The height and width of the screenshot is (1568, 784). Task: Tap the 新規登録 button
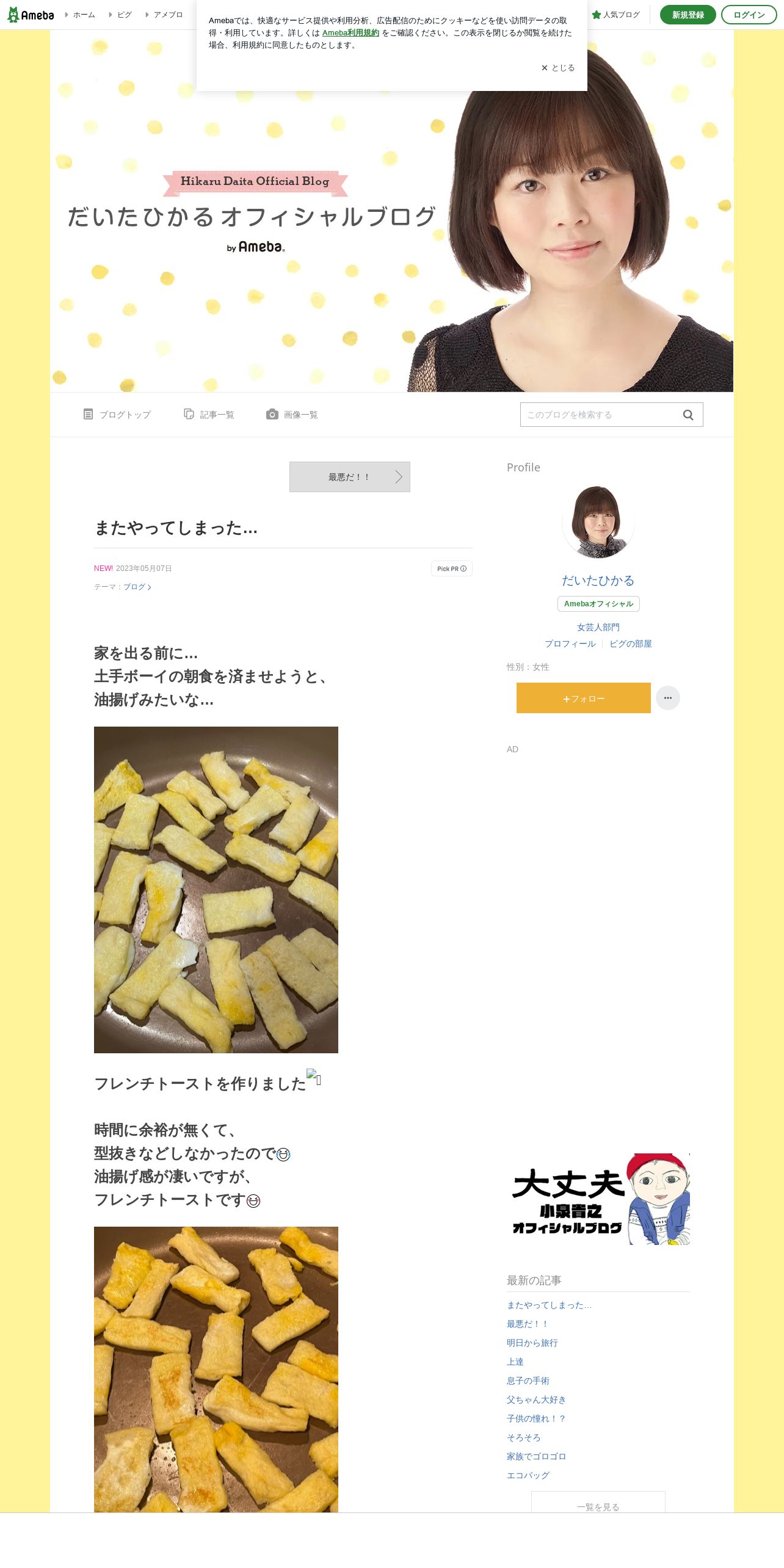(x=688, y=15)
